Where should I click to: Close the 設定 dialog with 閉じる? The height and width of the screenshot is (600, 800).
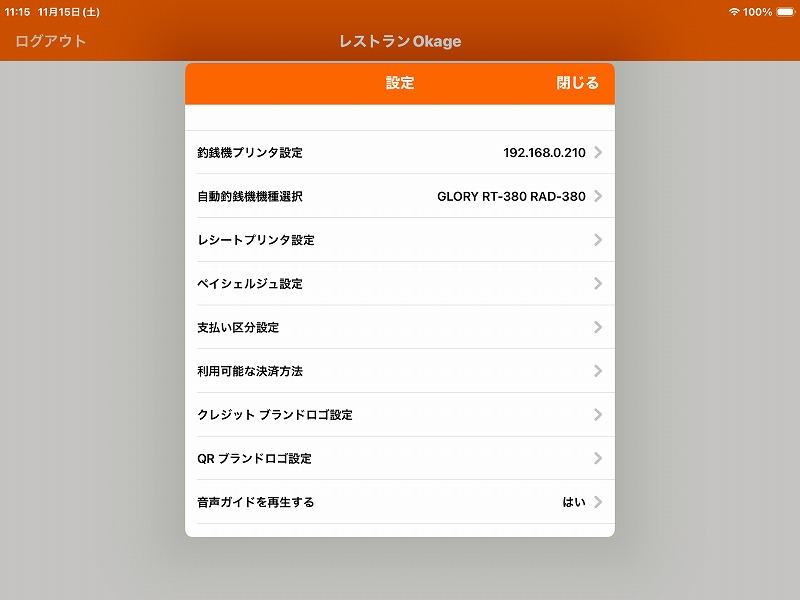tap(577, 83)
